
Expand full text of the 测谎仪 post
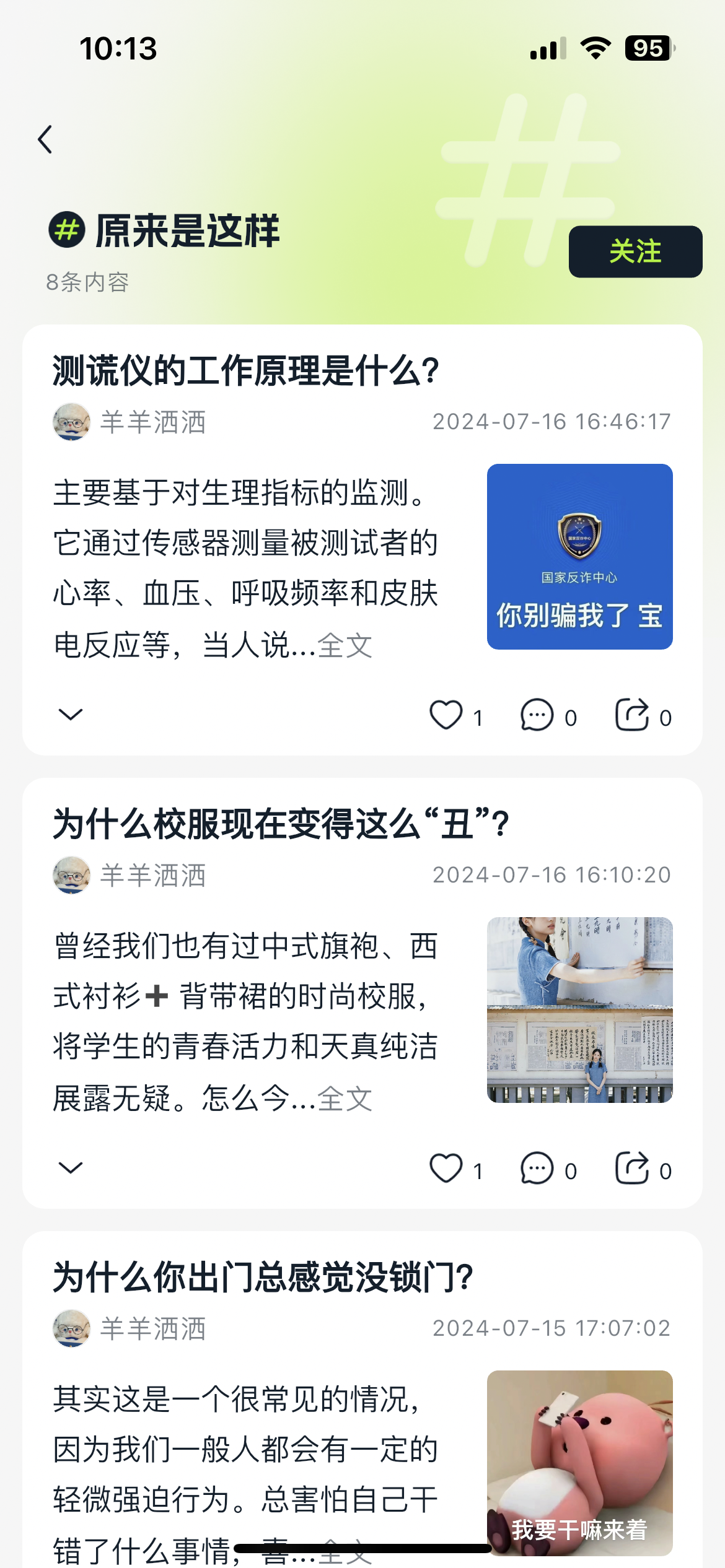(x=345, y=646)
